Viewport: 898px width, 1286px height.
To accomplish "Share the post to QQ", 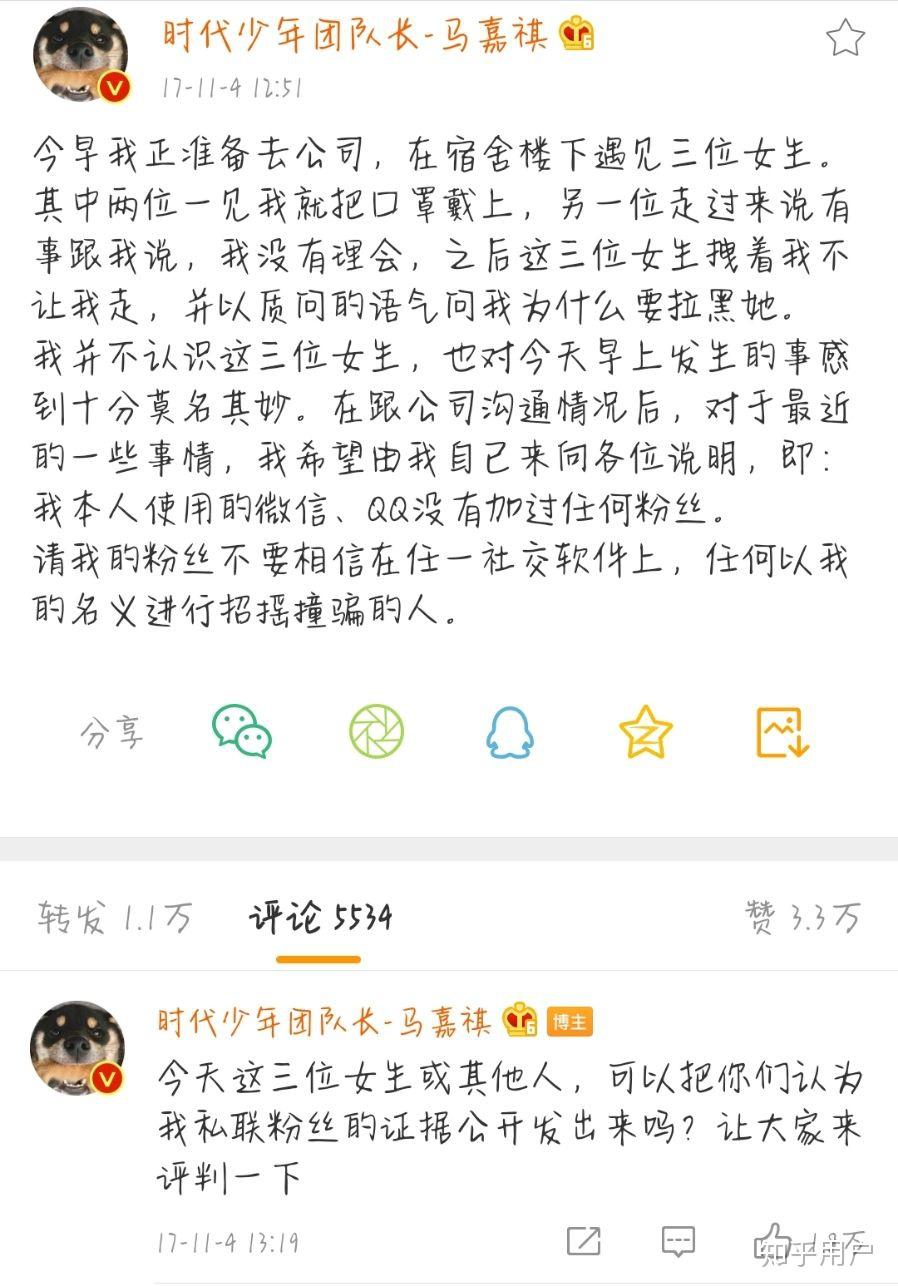I will pyautogui.click(x=510, y=733).
